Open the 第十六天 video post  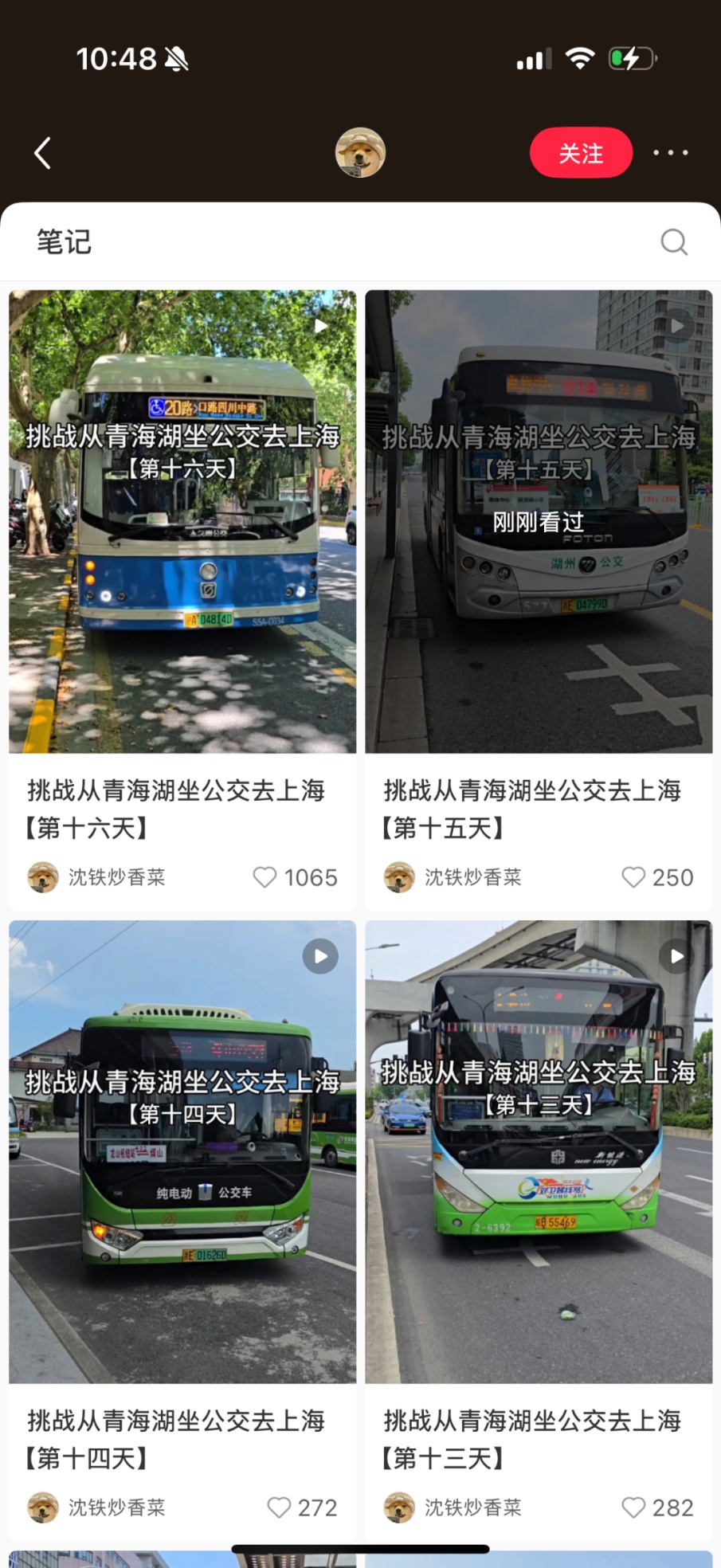(x=182, y=522)
